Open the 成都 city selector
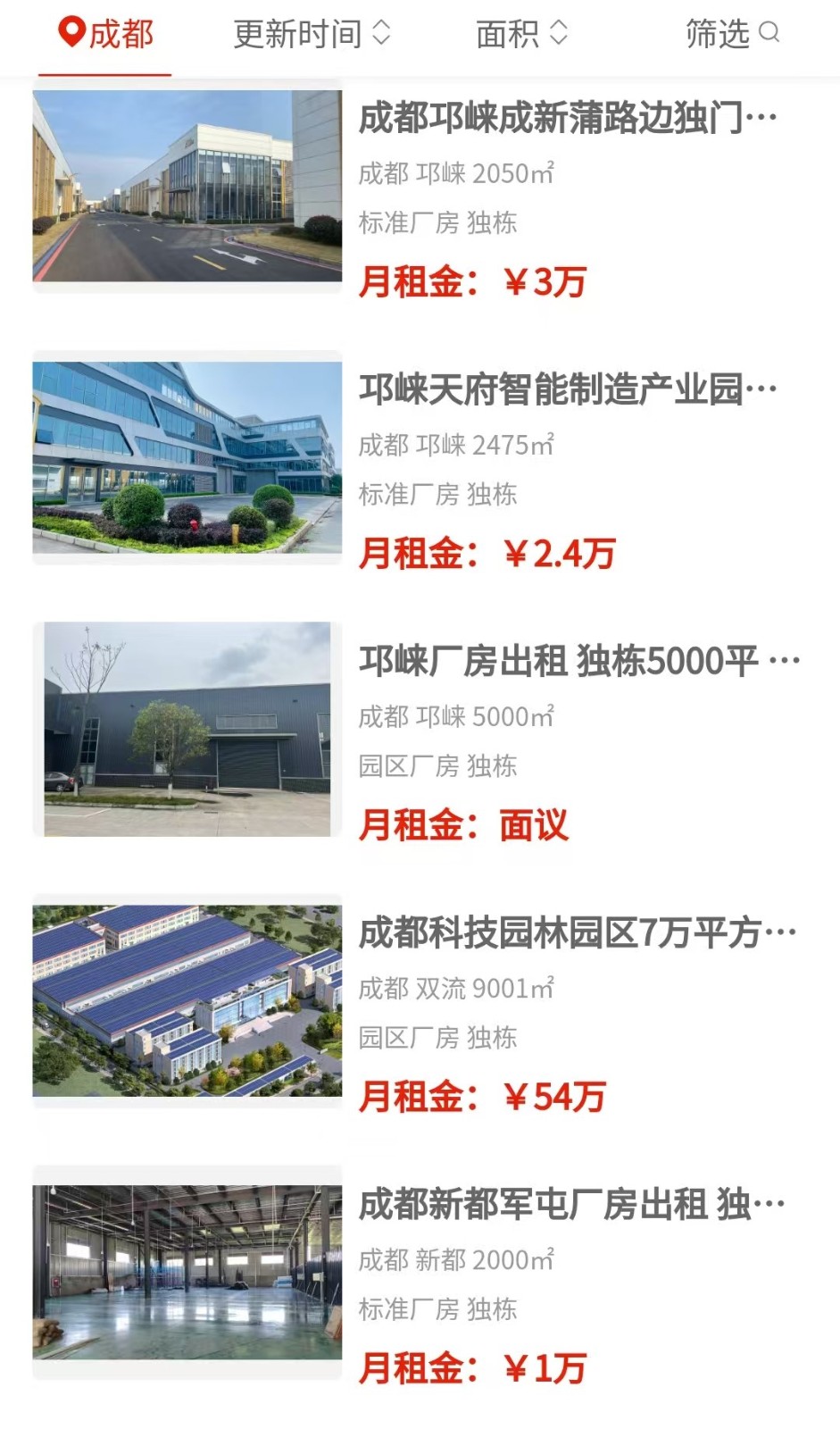This screenshot has height=1429, width=840. point(105,34)
